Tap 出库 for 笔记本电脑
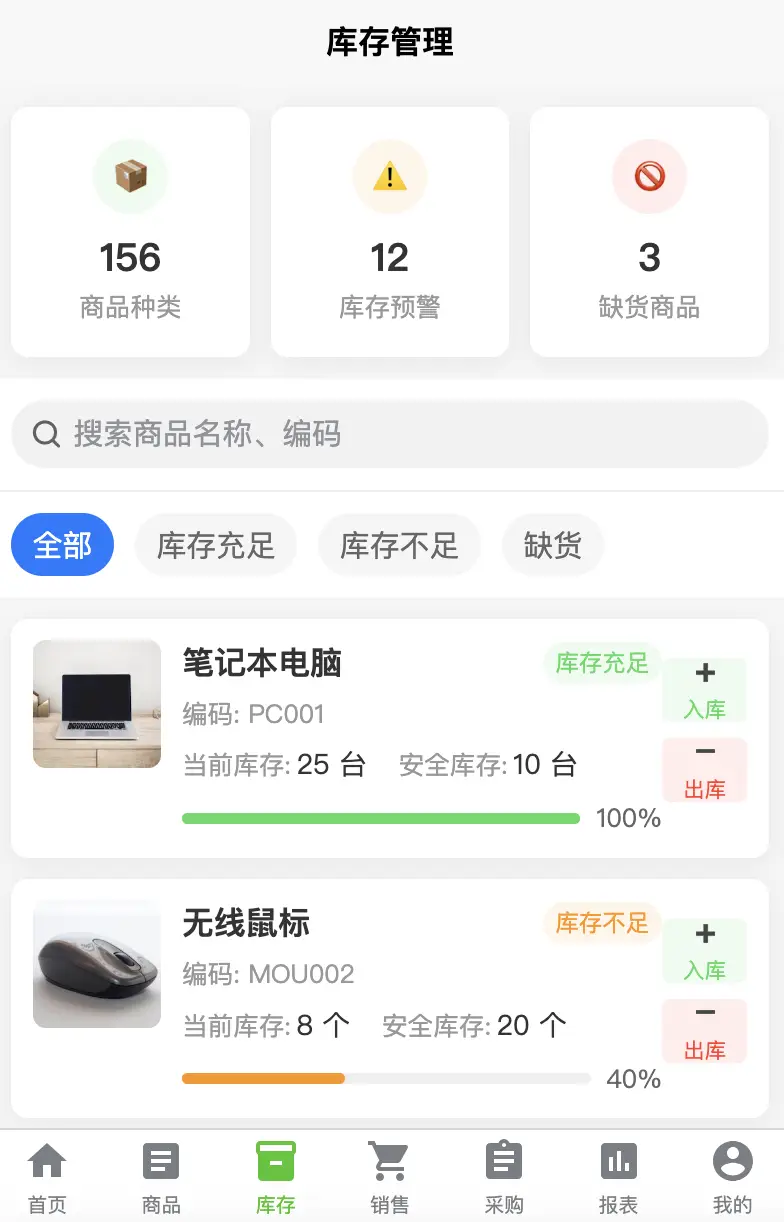Viewport: 784px width, 1222px height. coord(705,770)
